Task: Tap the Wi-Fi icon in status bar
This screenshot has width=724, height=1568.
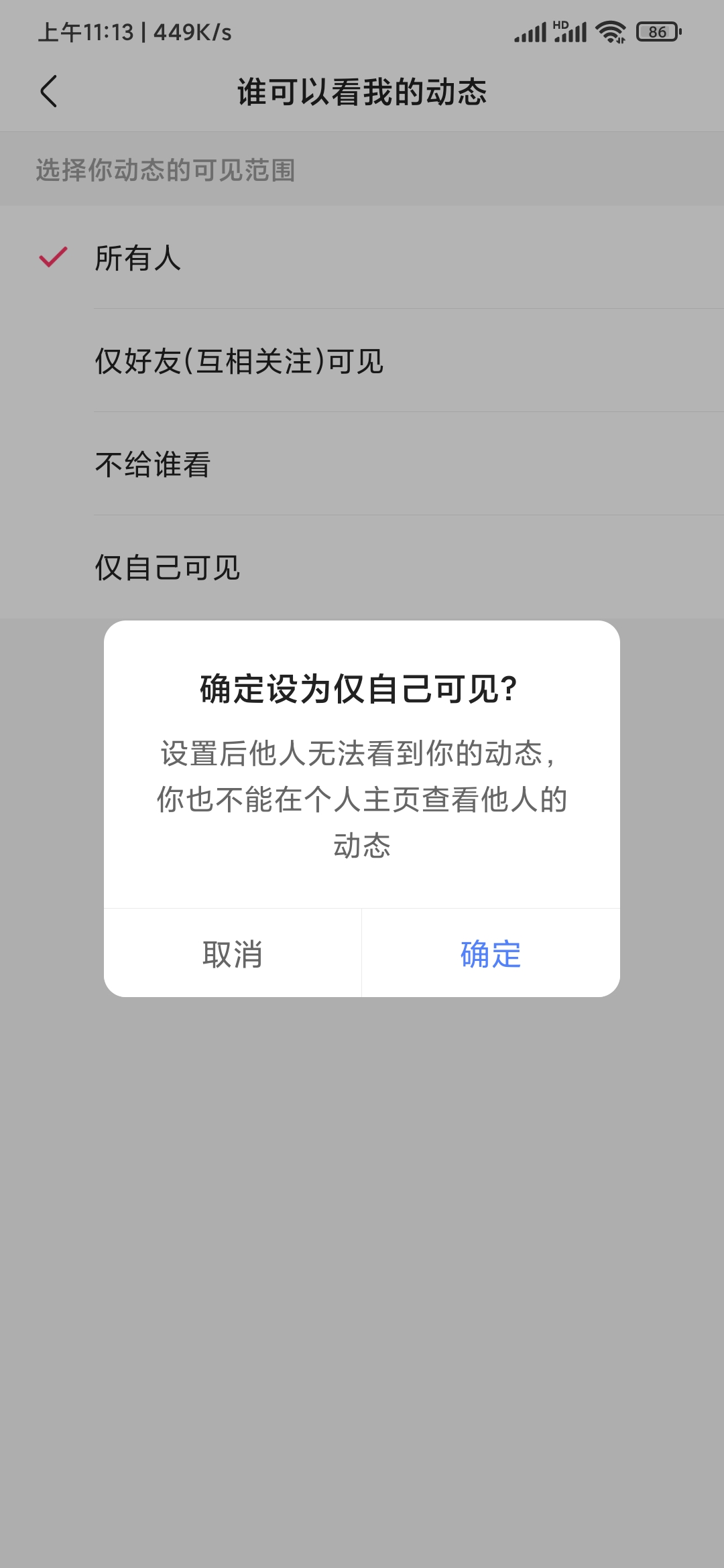Action: pos(609,29)
